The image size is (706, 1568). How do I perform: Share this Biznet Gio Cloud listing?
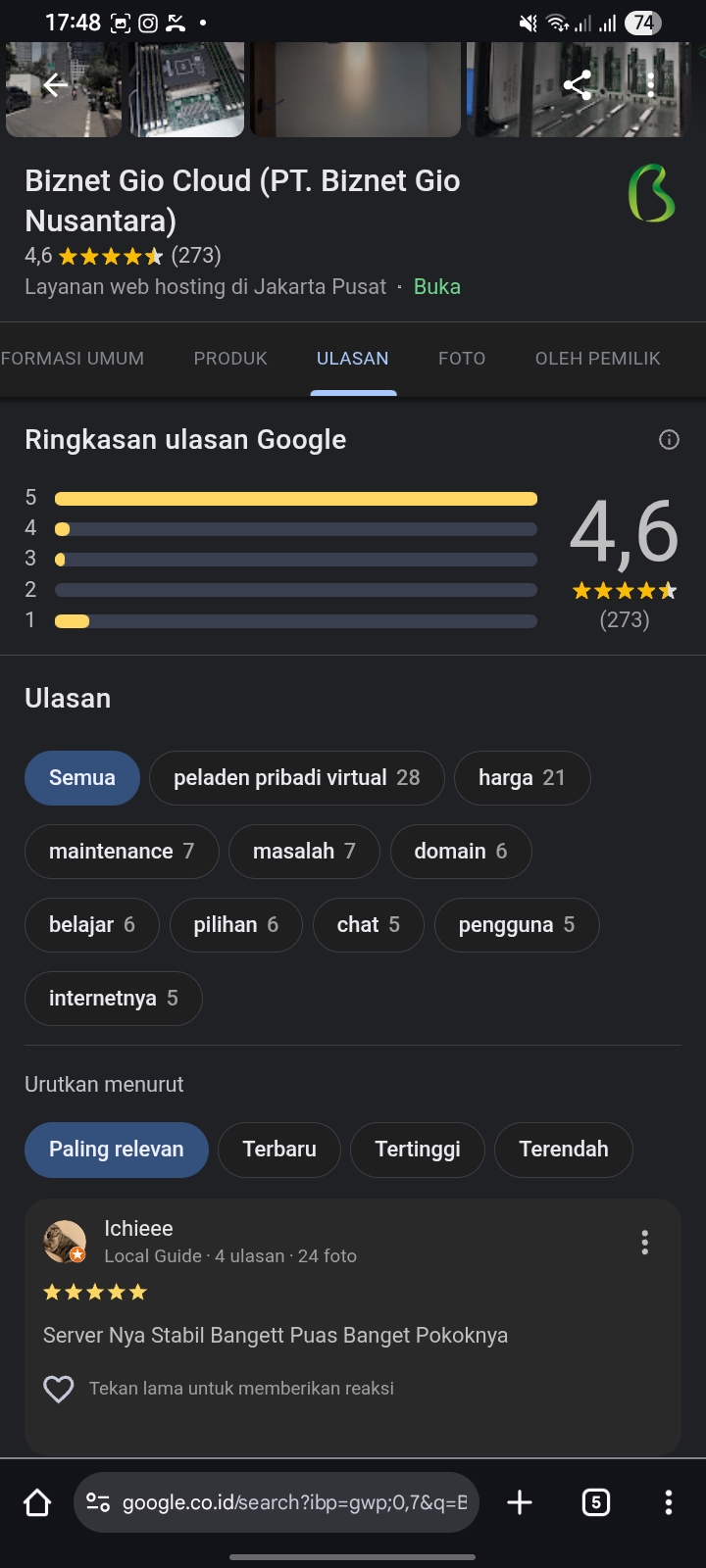[578, 85]
